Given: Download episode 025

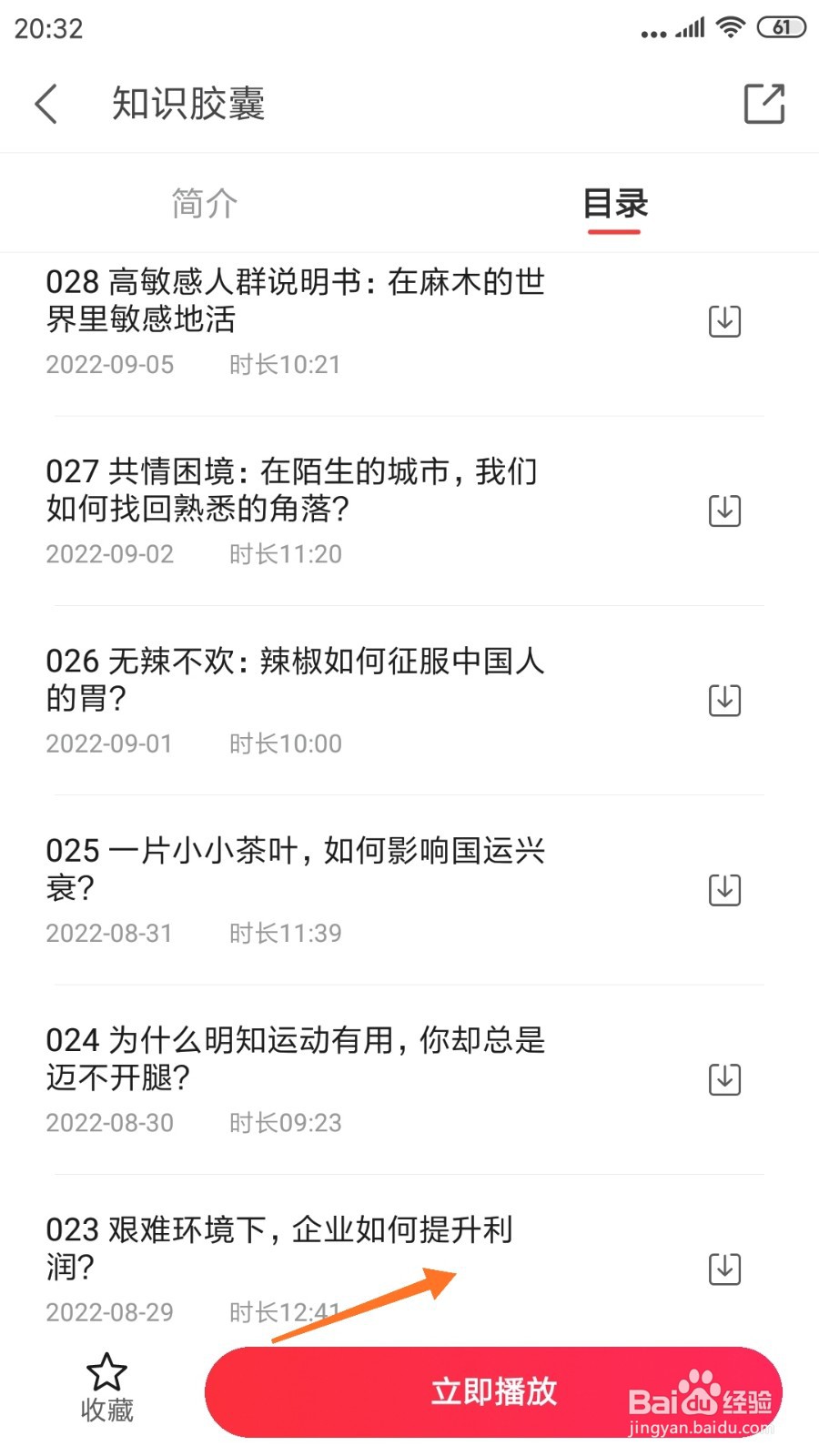Looking at the screenshot, I should [725, 890].
